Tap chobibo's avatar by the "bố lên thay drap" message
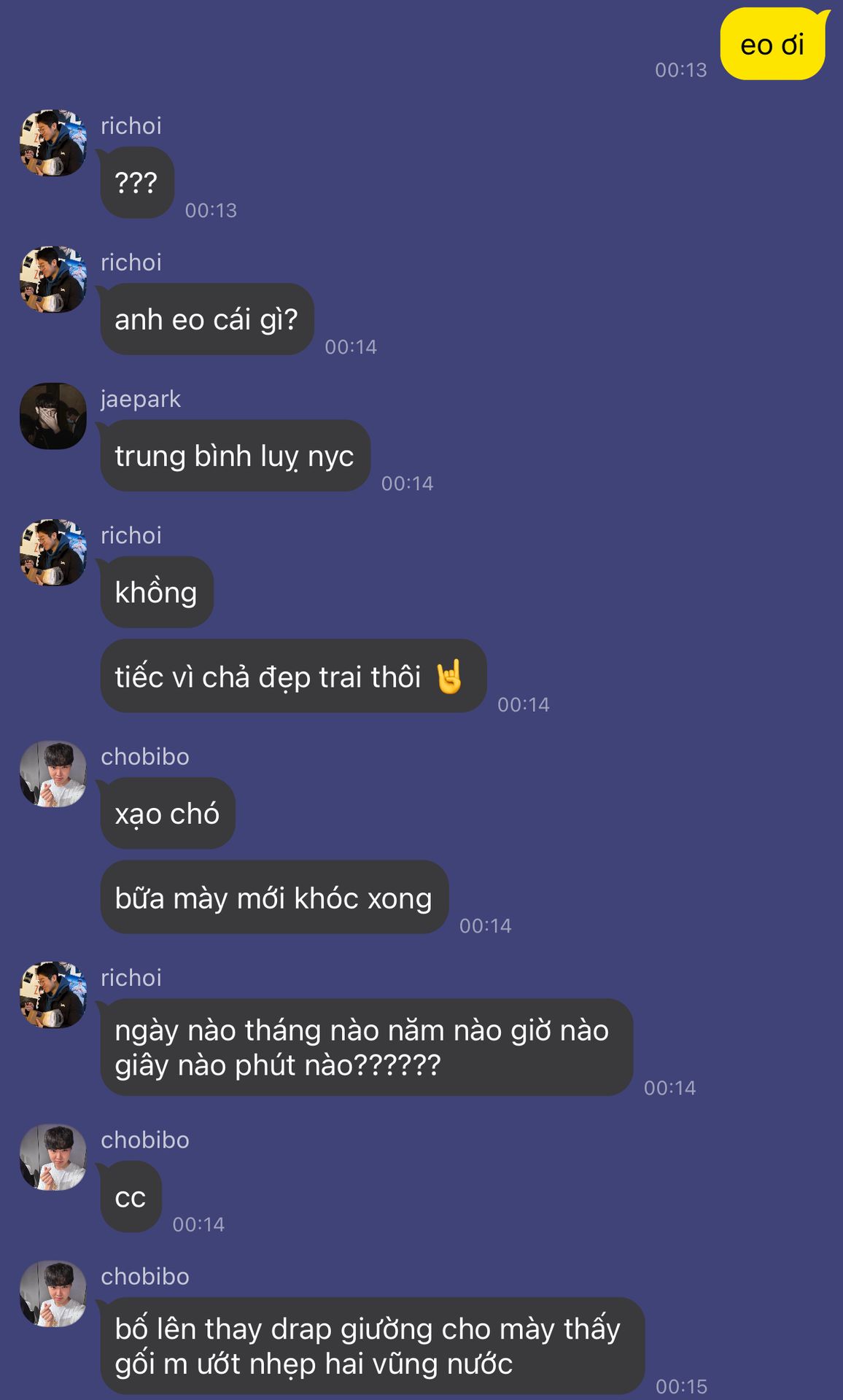The image size is (843, 1400). pyautogui.click(x=53, y=1294)
